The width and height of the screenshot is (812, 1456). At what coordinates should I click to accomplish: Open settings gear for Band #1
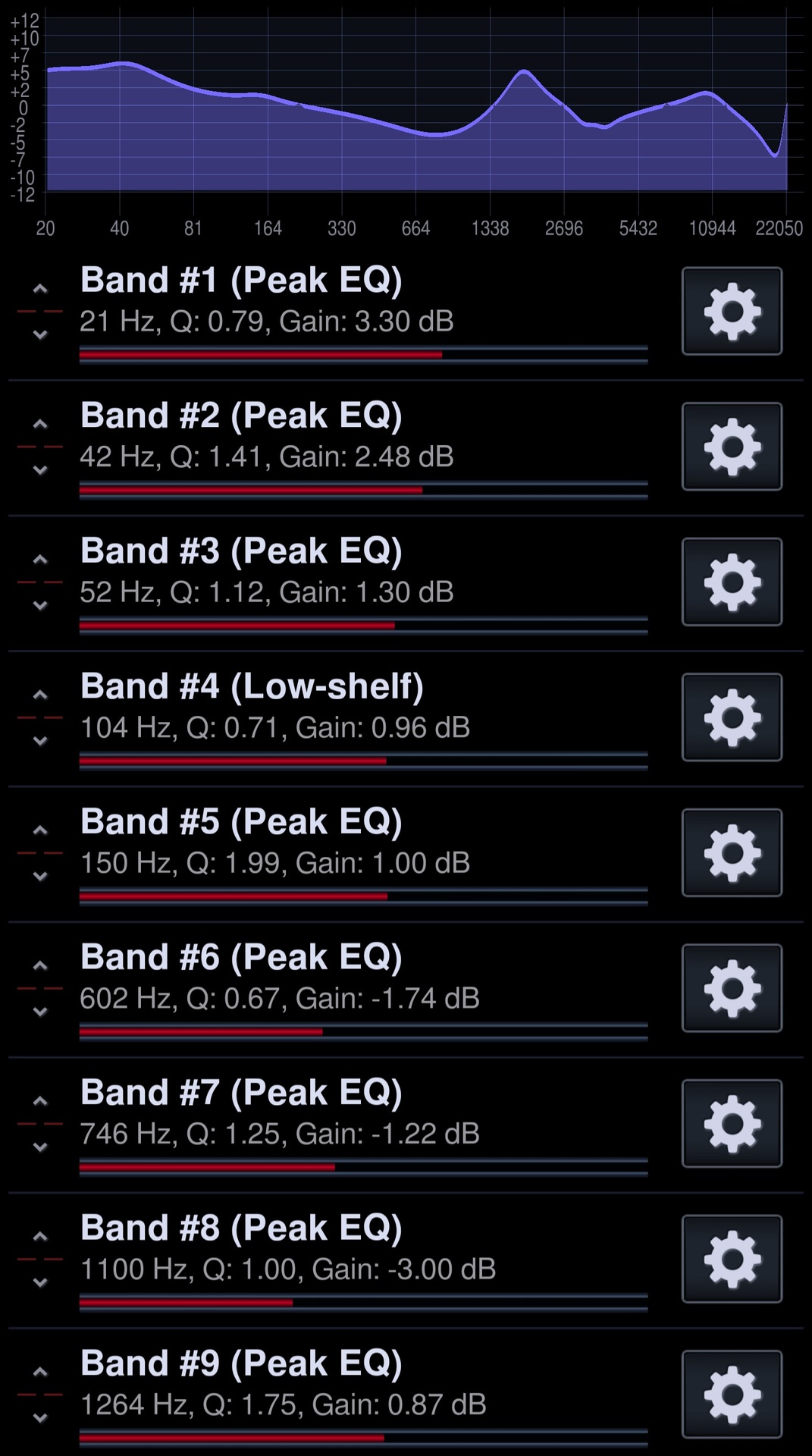(x=732, y=311)
